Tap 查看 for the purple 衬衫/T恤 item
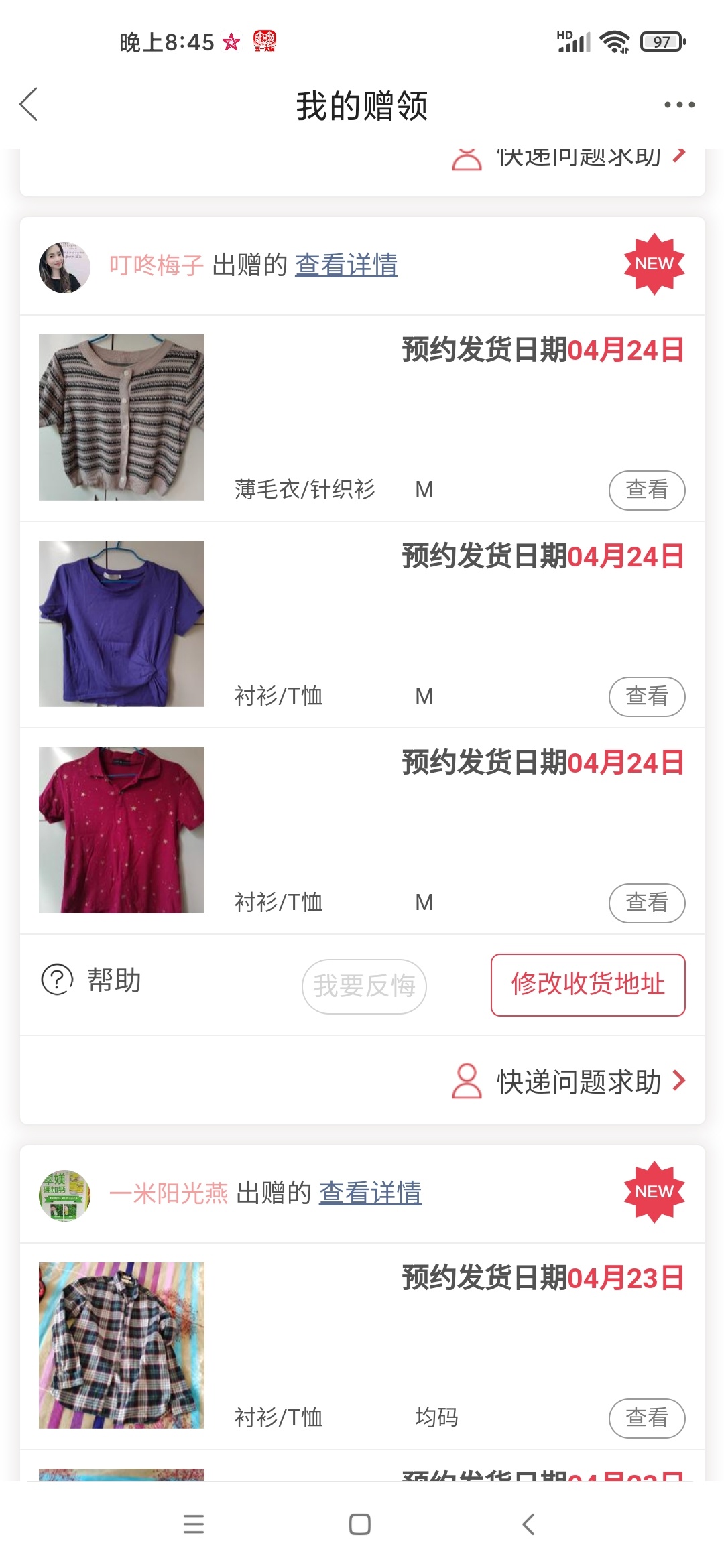This screenshot has height=1568, width=724. coord(646,696)
